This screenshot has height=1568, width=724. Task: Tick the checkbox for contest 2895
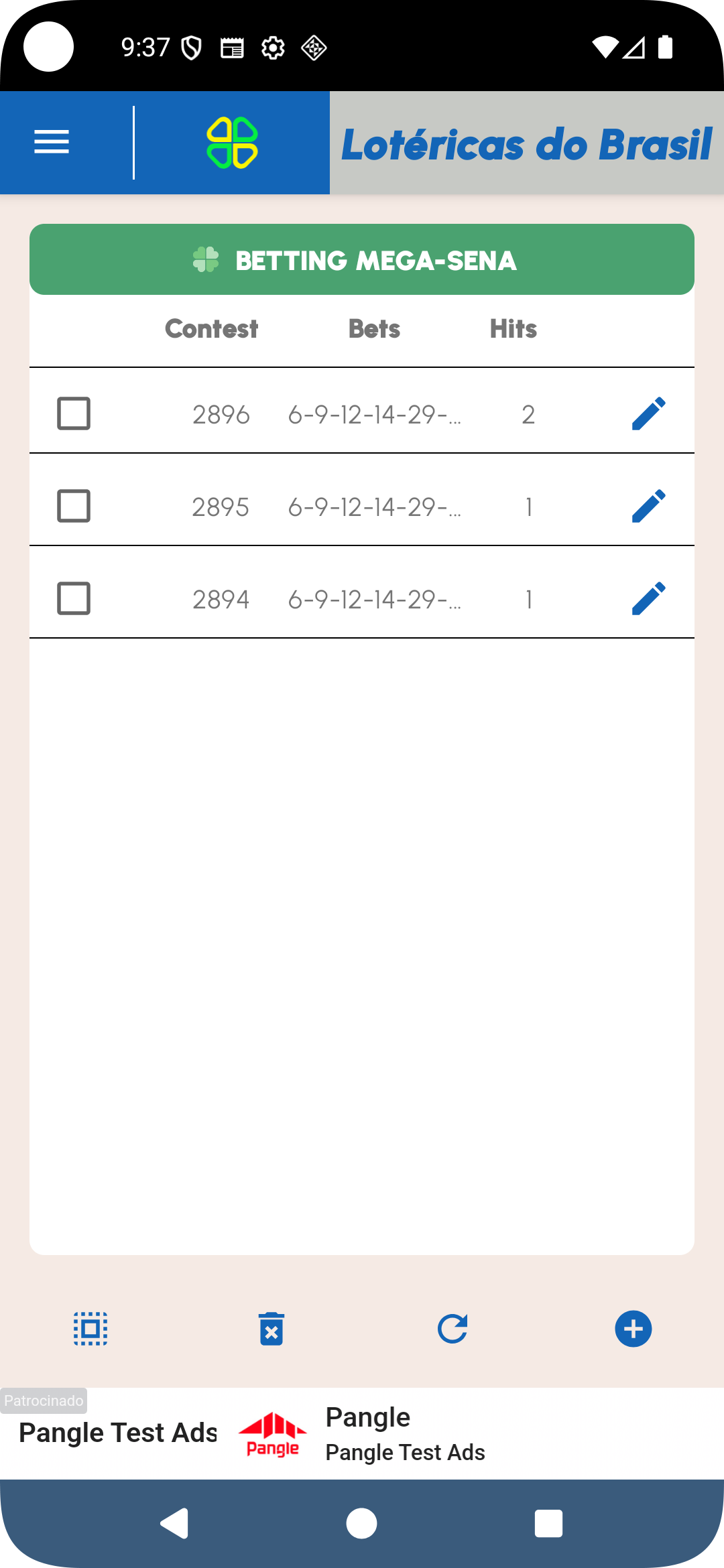74,506
